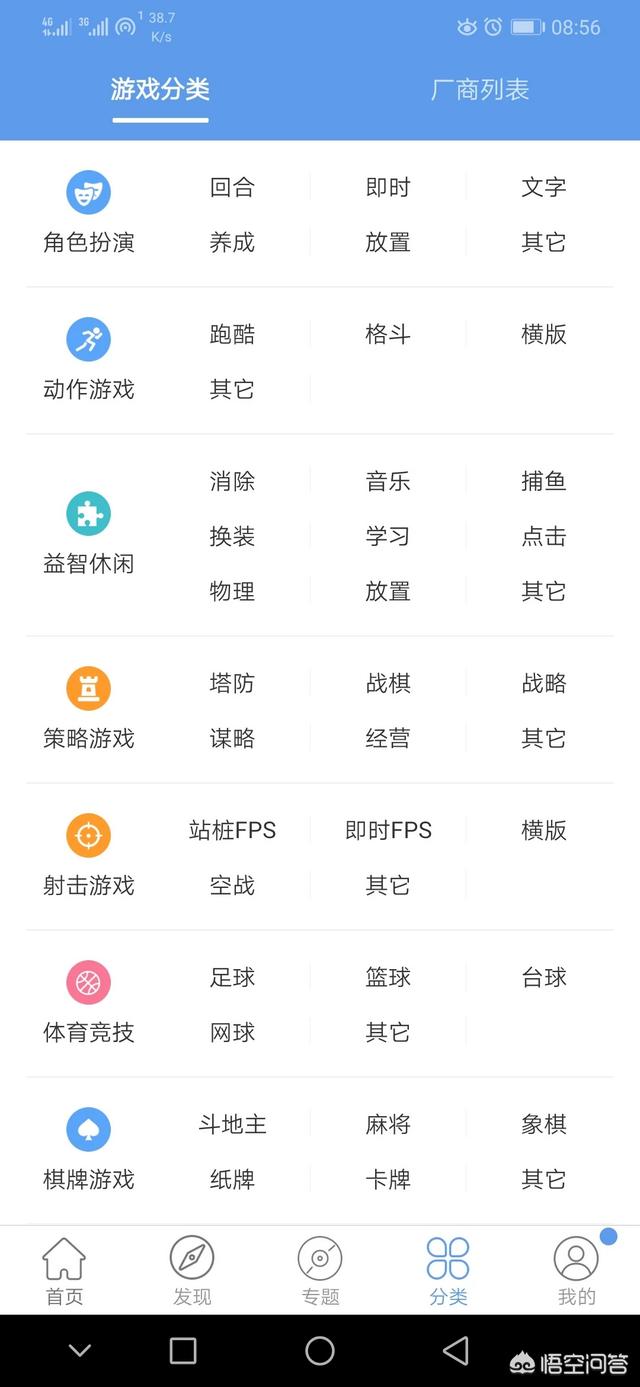This screenshot has width=640, height=1387.
Task: Tap 跑酷 in 动作游戏
Action: coord(232,334)
